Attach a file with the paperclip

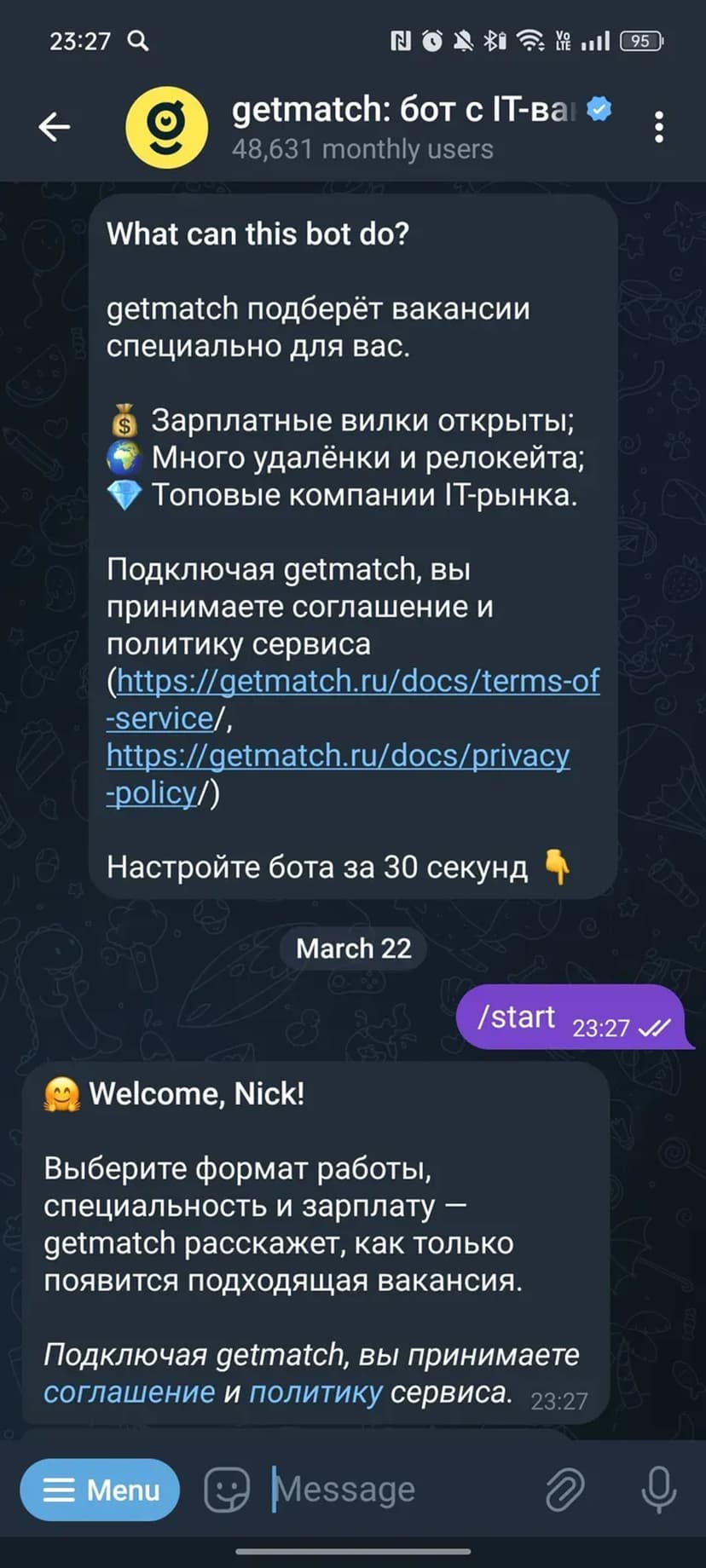(564, 1490)
